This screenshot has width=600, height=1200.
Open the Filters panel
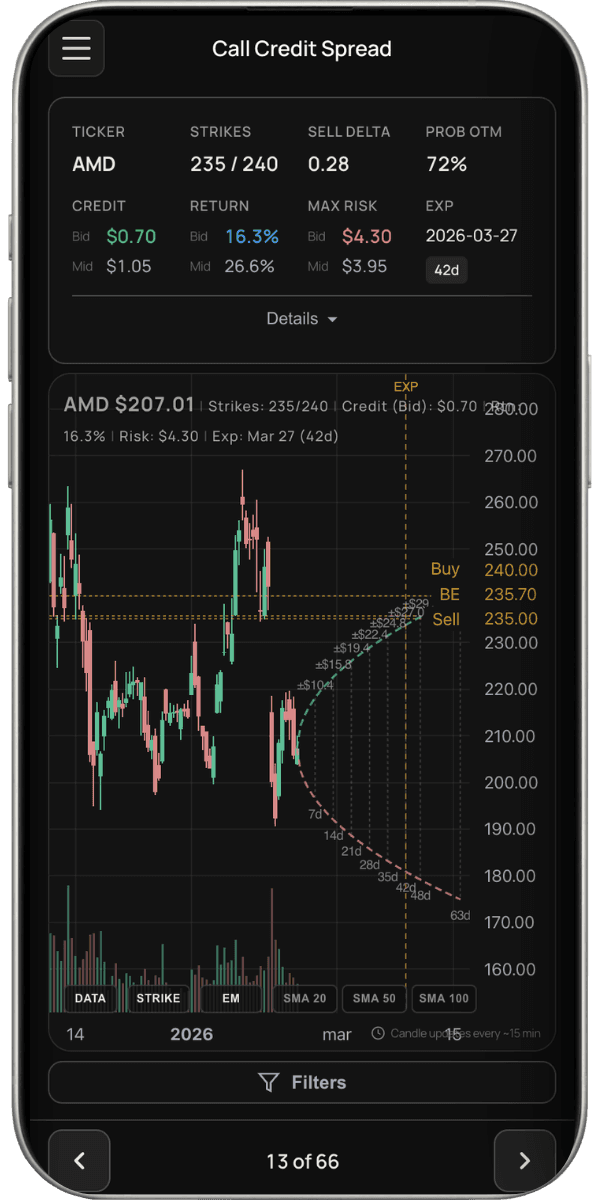[301, 1082]
